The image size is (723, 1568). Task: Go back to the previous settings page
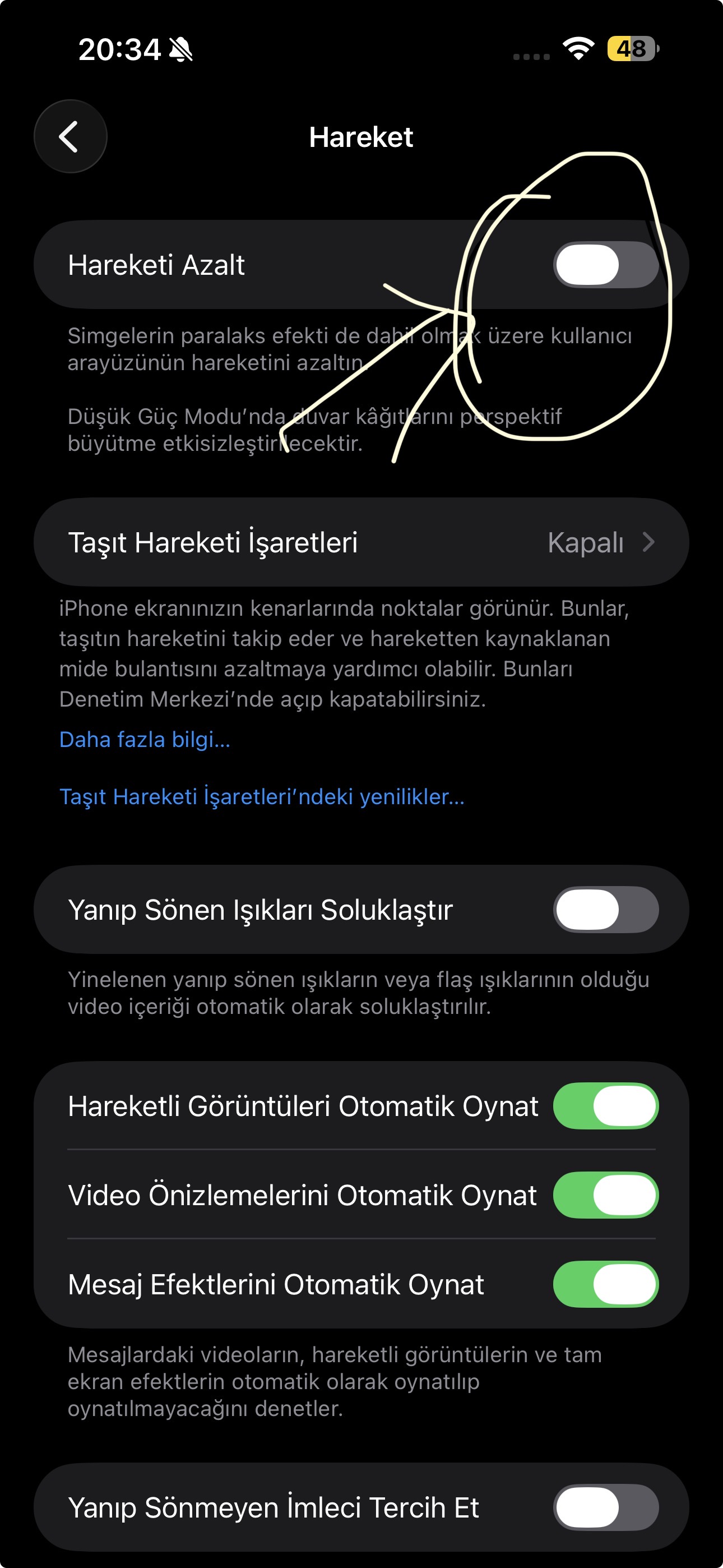[x=70, y=136]
